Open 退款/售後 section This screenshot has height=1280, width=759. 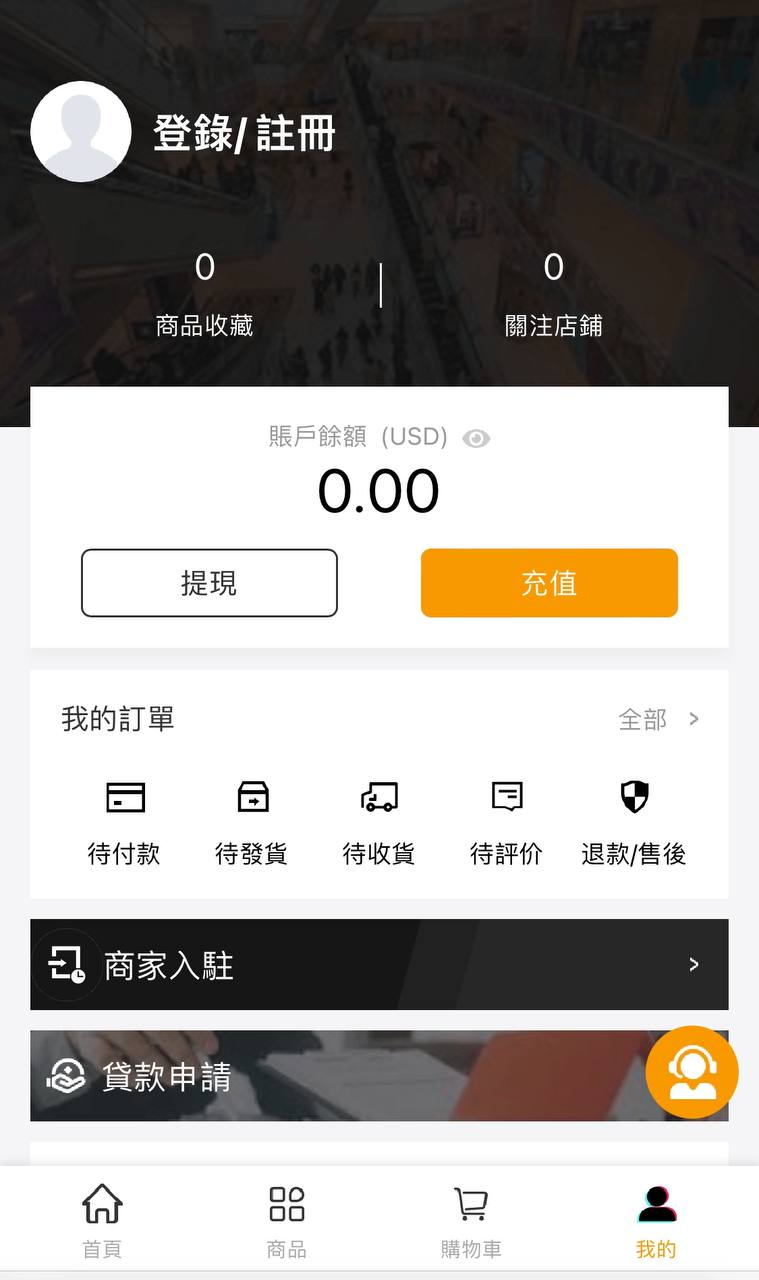click(634, 823)
